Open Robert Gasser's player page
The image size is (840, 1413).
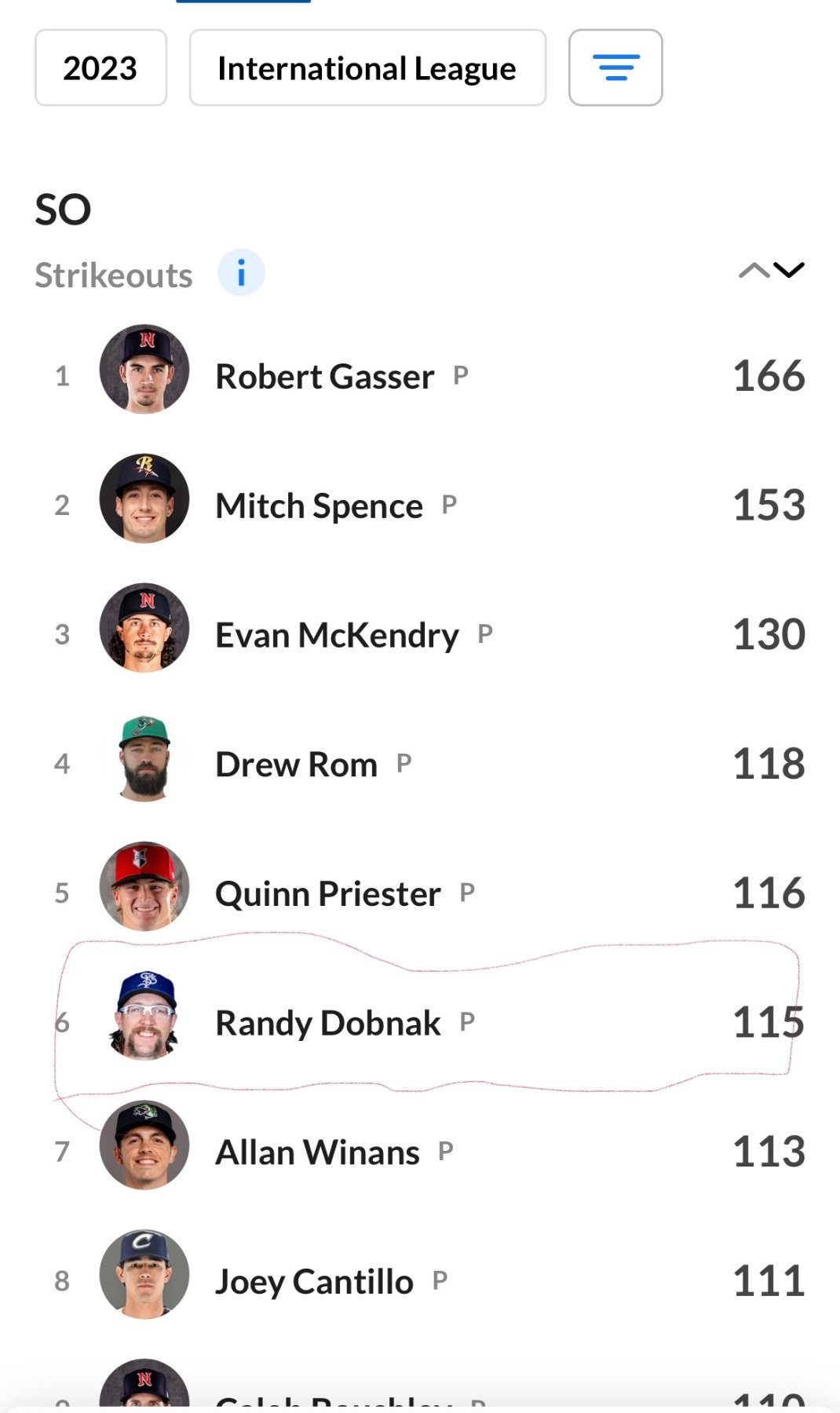tap(323, 377)
